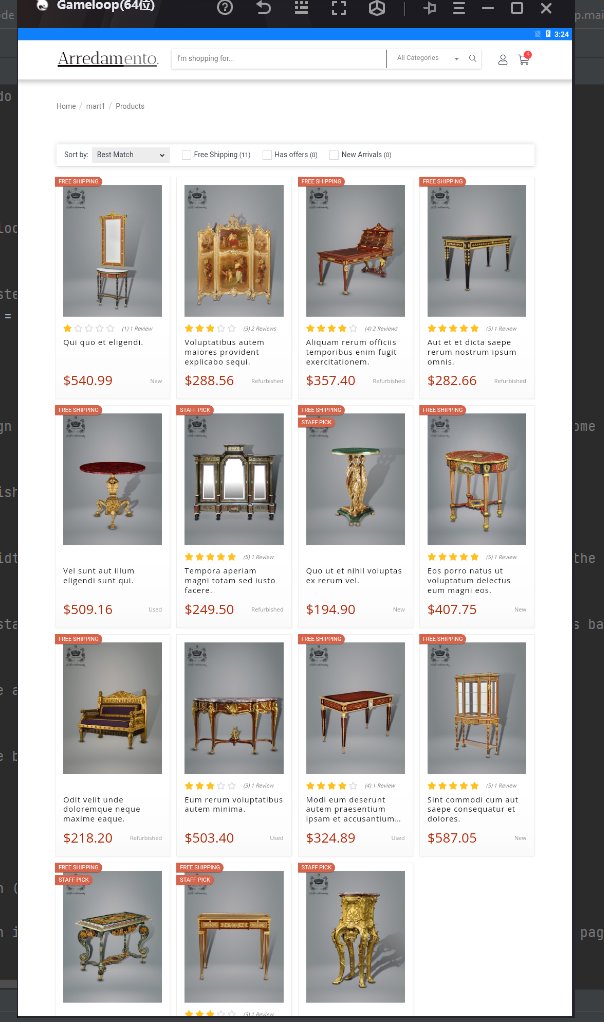This screenshot has width=604, height=1022.
Task: Go to the Home breadcrumb link
Action: point(66,106)
